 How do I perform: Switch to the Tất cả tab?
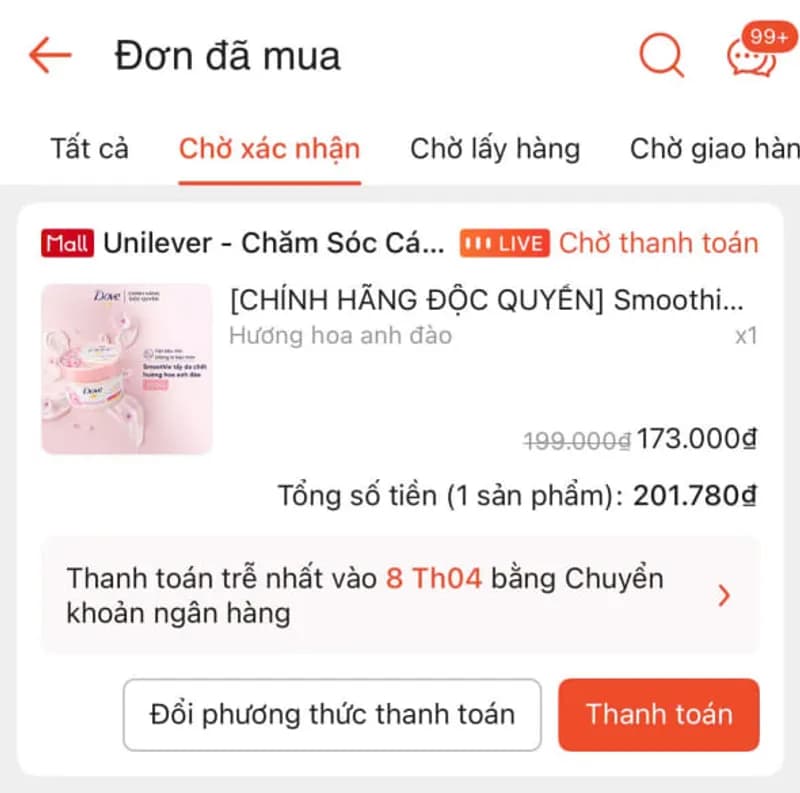(89, 149)
